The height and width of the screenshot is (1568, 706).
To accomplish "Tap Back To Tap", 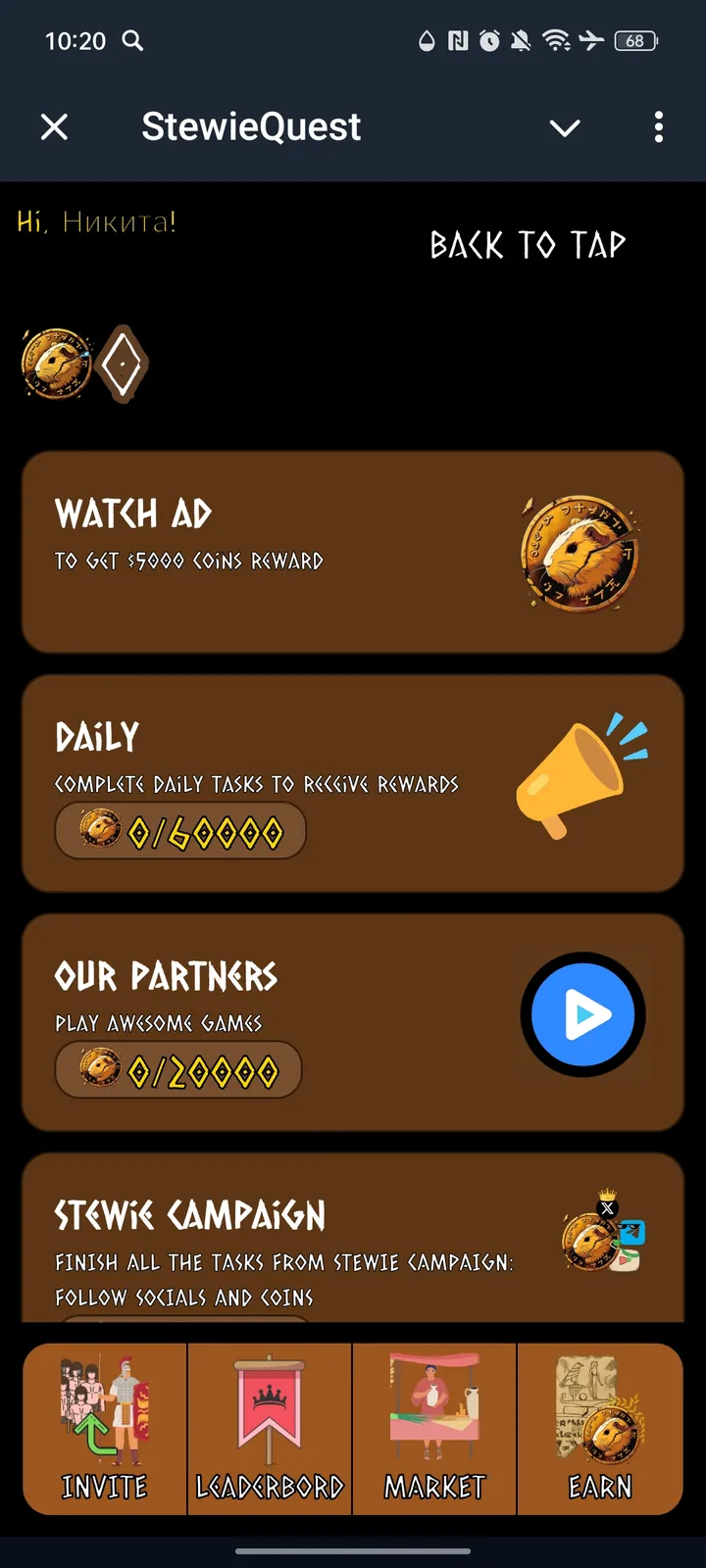I will (526, 245).
